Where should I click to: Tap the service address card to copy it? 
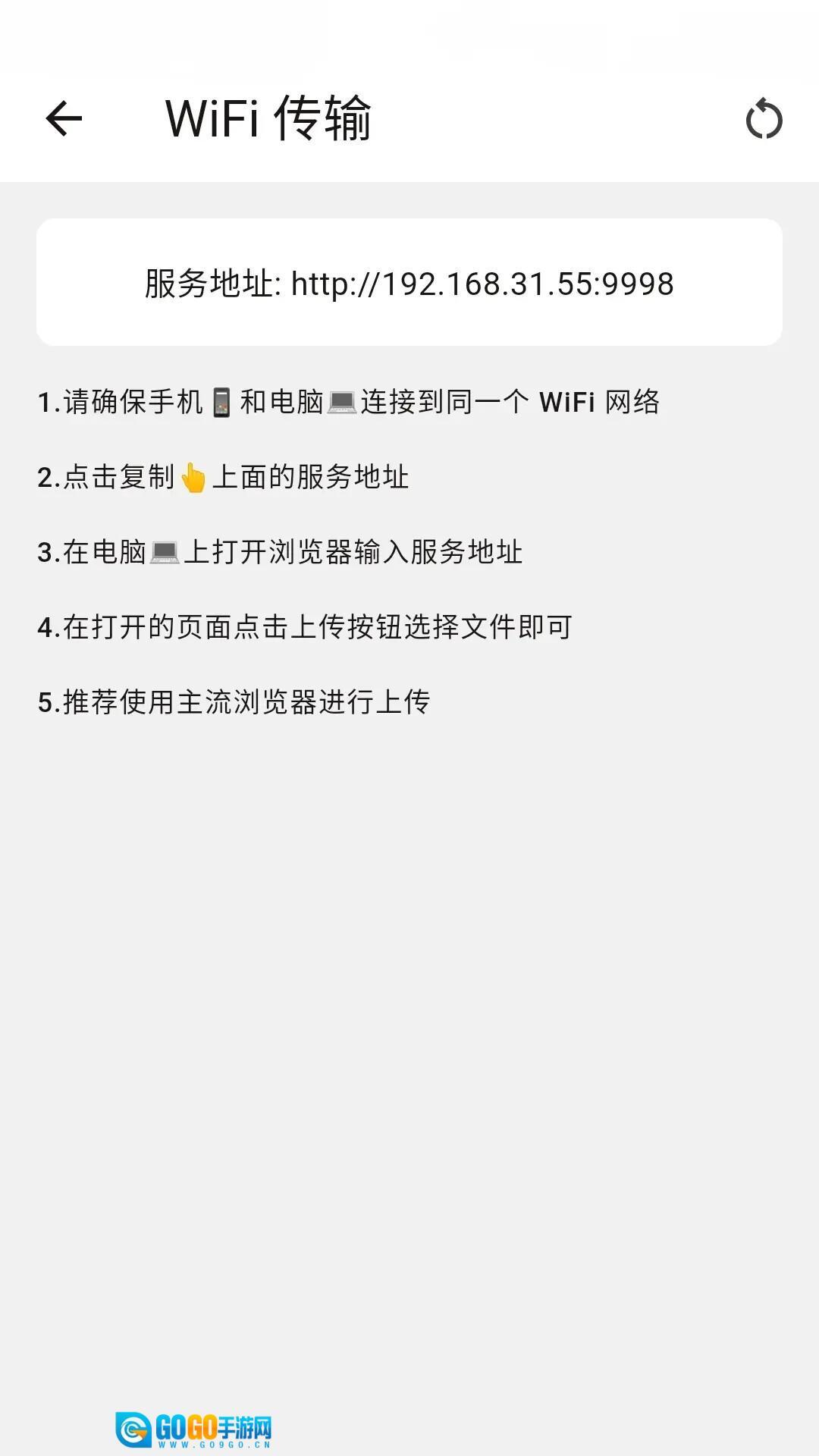409,283
